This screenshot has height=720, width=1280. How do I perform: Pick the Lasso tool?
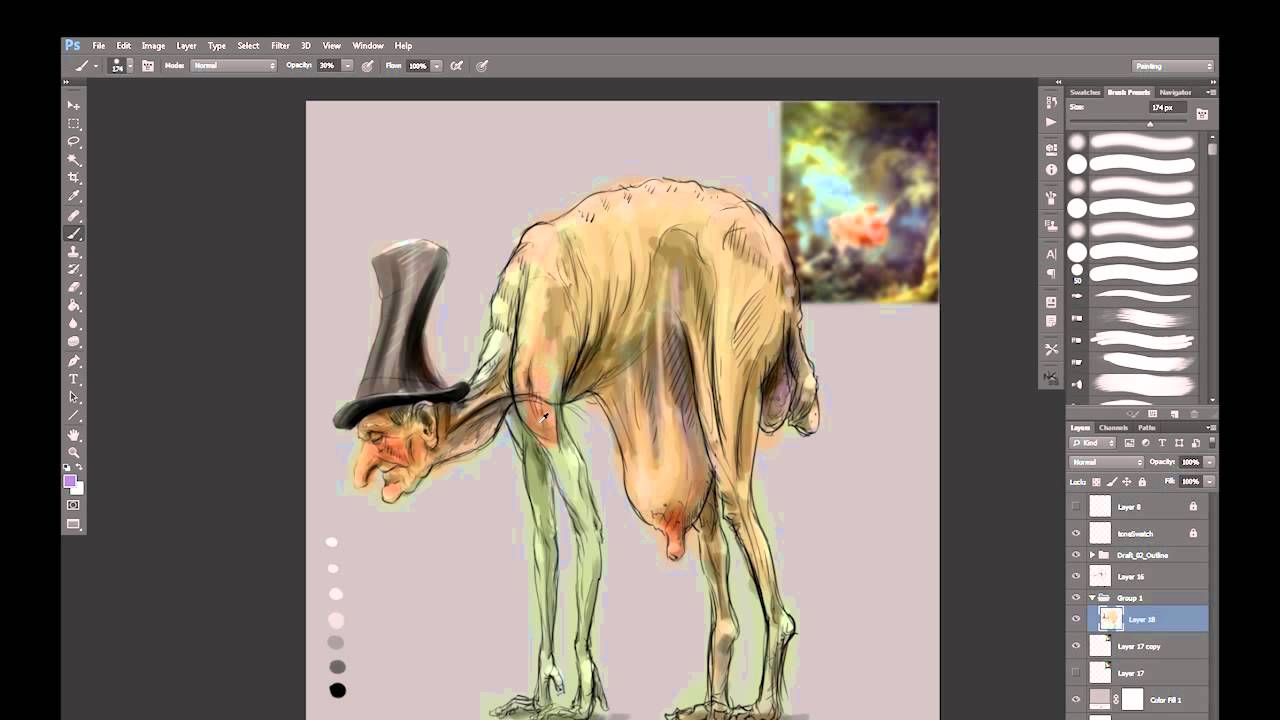[74, 142]
